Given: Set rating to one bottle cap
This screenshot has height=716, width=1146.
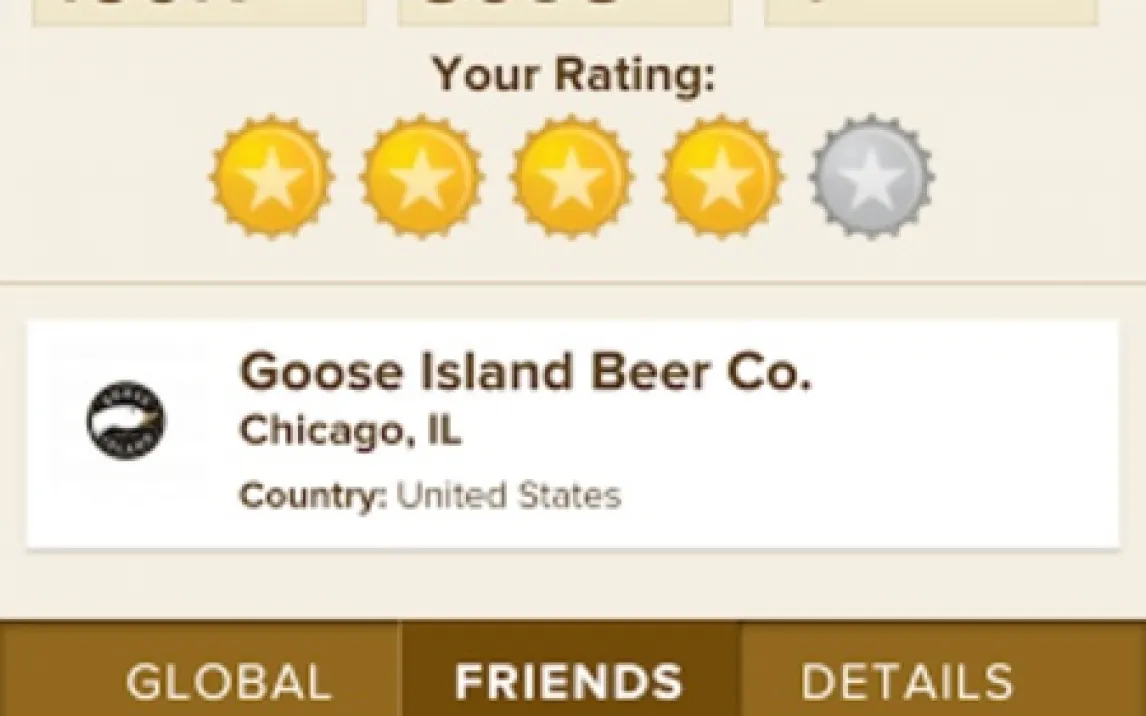Looking at the screenshot, I should (x=272, y=177).
